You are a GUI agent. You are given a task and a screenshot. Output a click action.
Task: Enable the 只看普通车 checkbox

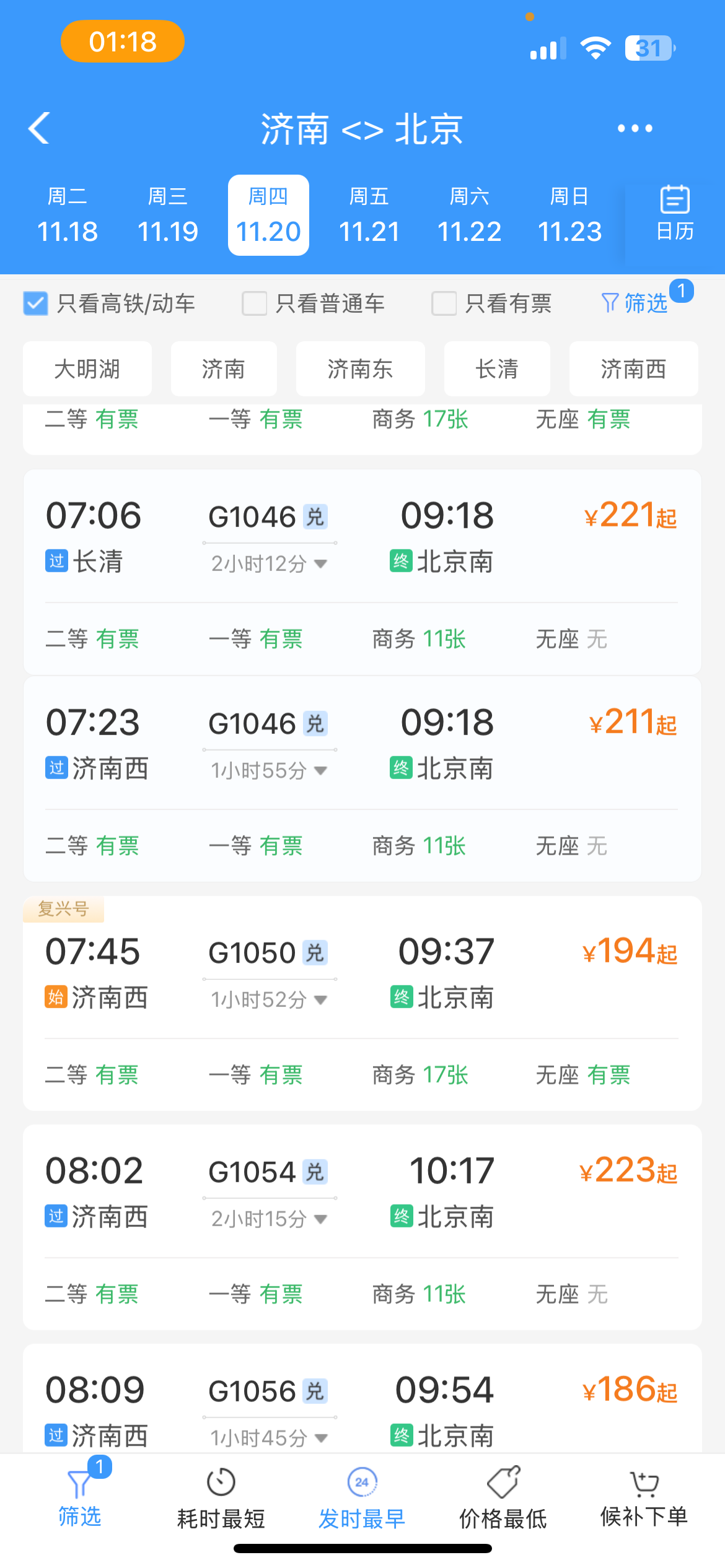click(255, 303)
